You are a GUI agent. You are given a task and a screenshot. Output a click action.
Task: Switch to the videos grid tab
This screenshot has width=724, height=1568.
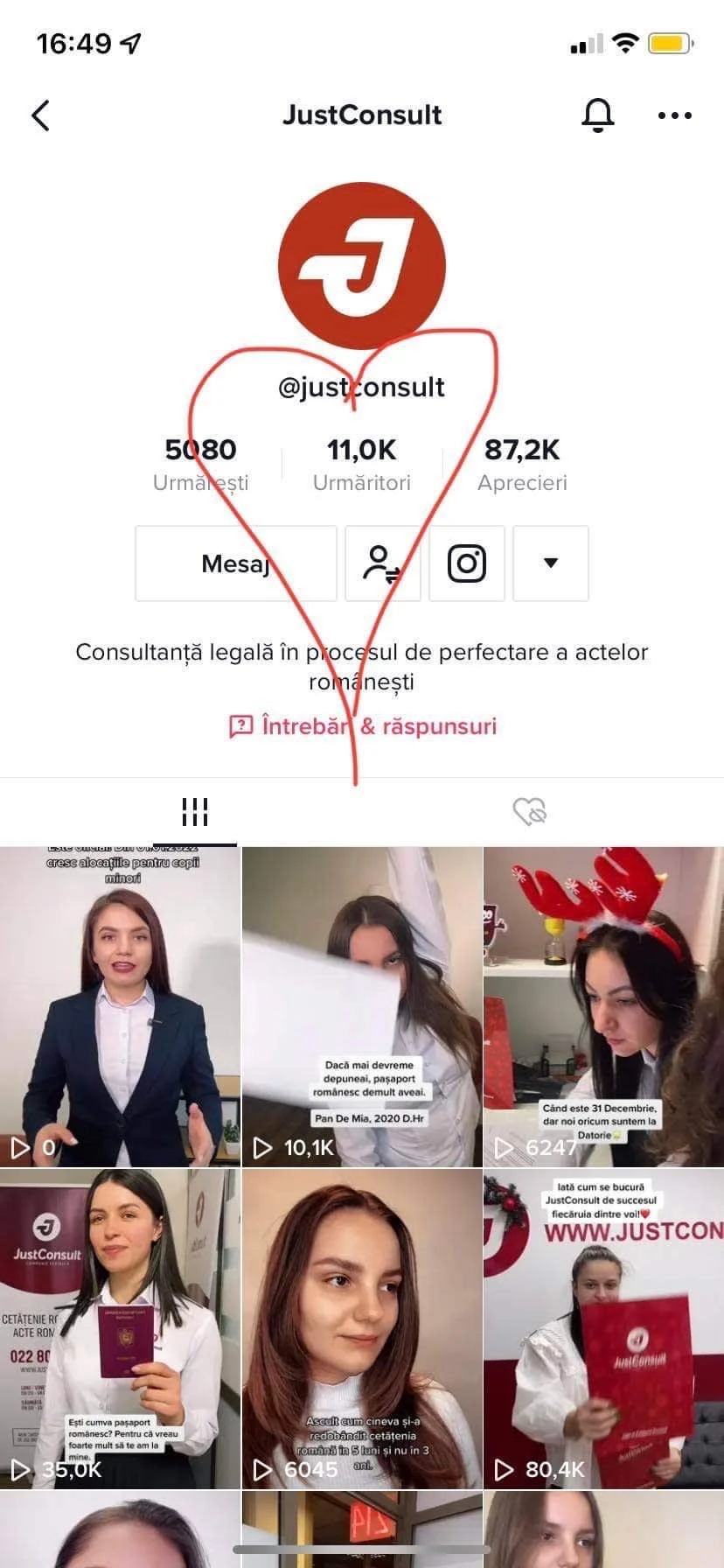[194, 811]
